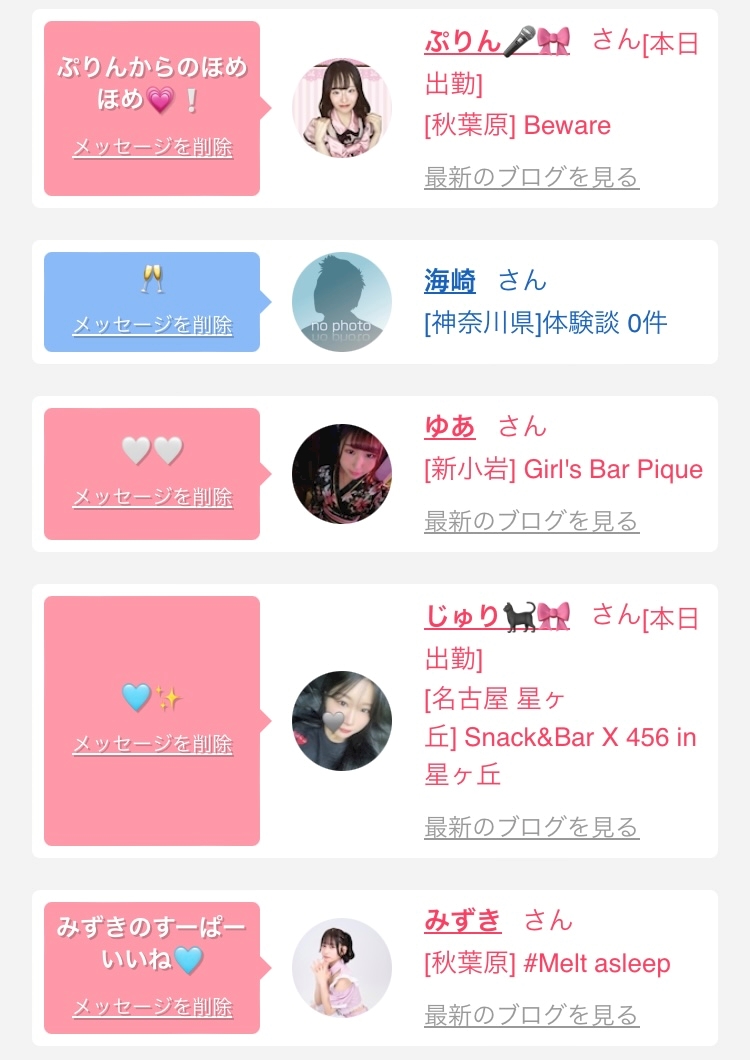Viewport: 750px width, 1060px height.
Task: Tap ぷりん's profile photo
Action: click(x=342, y=108)
